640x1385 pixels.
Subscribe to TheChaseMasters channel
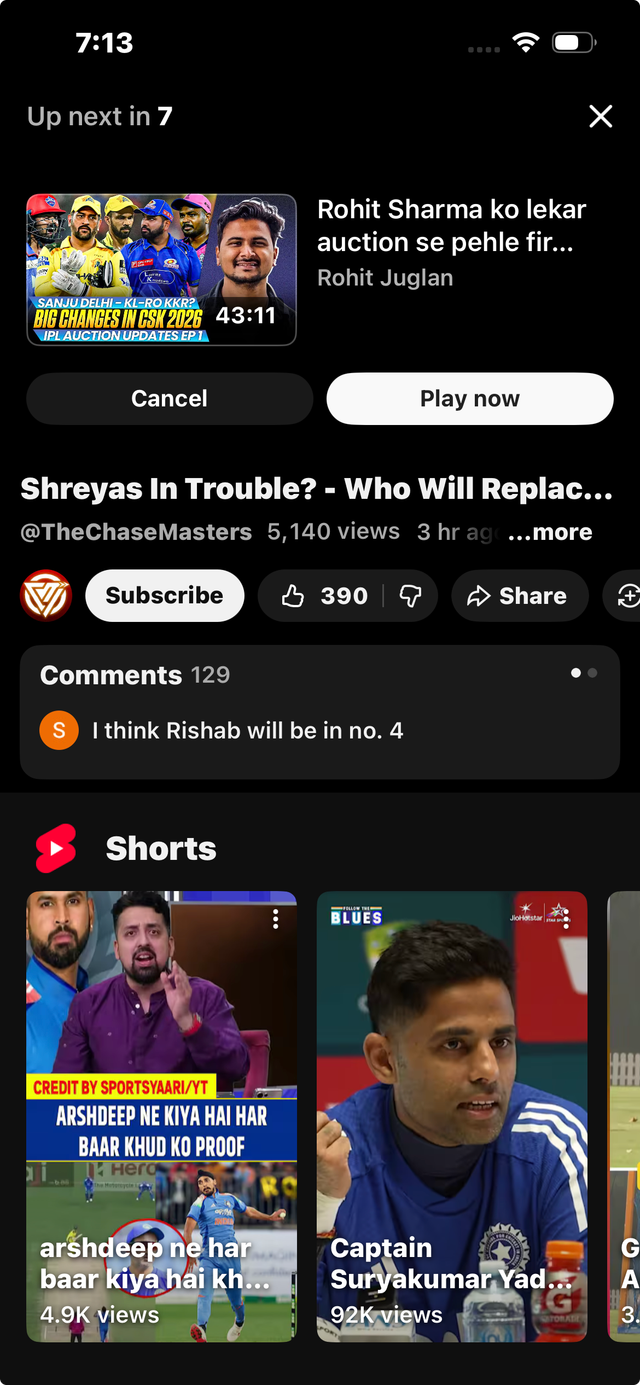click(x=164, y=596)
